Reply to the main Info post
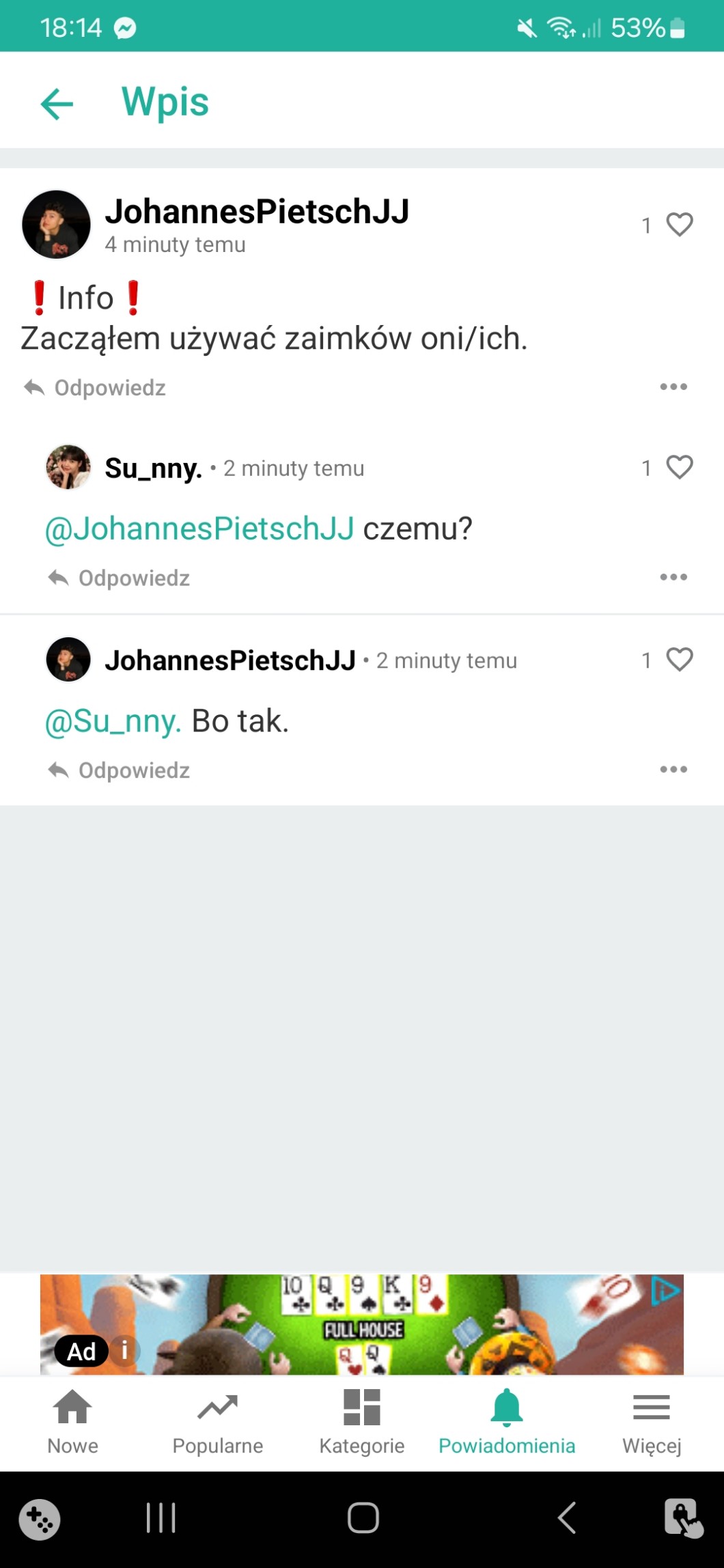724x1568 pixels. pyautogui.click(x=96, y=388)
